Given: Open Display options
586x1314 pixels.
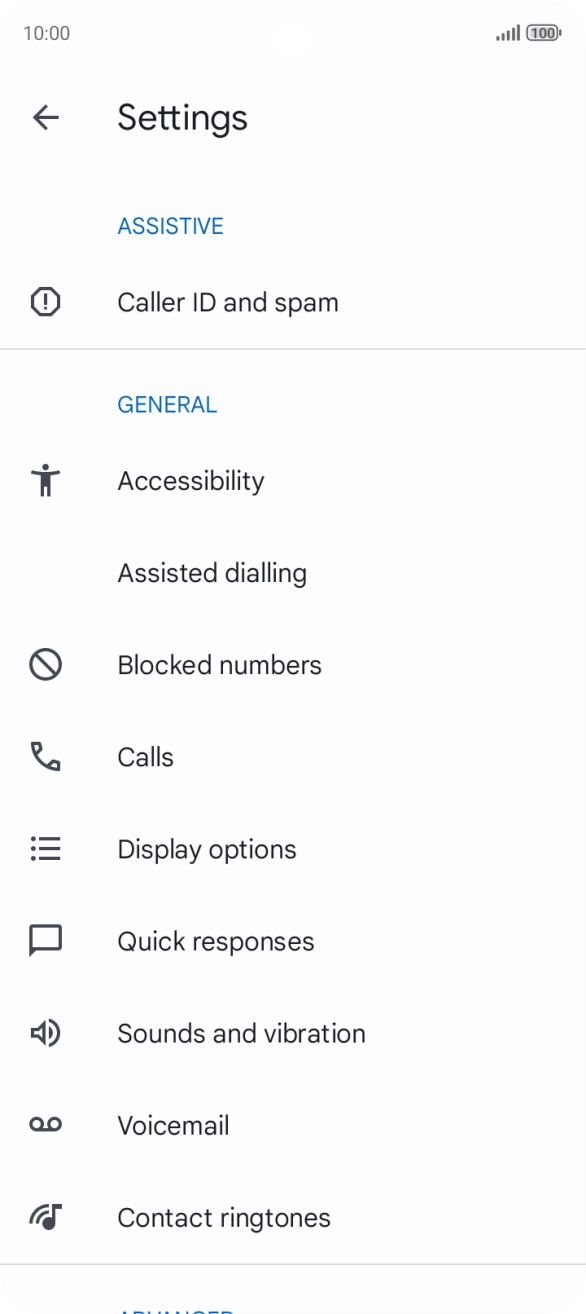Looking at the screenshot, I should [x=293, y=849].
